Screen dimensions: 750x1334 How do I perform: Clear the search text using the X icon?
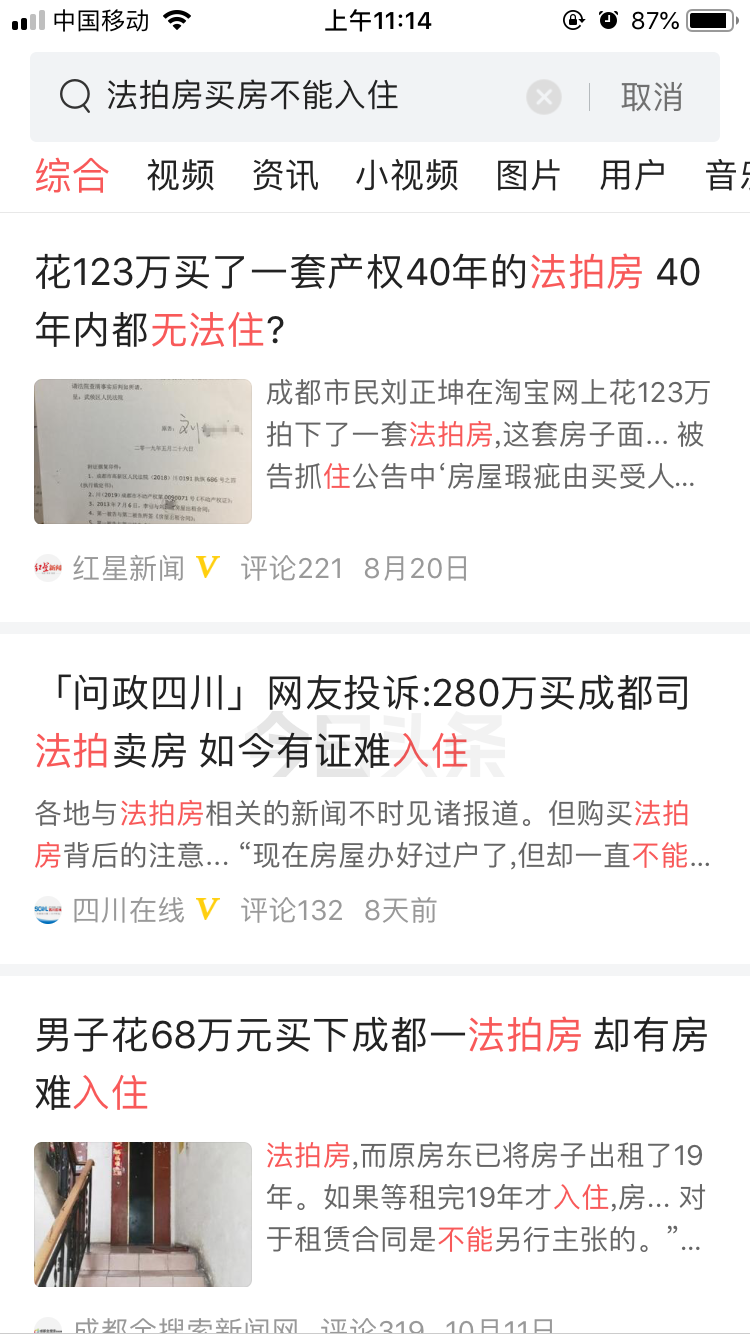(x=544, y=96)
